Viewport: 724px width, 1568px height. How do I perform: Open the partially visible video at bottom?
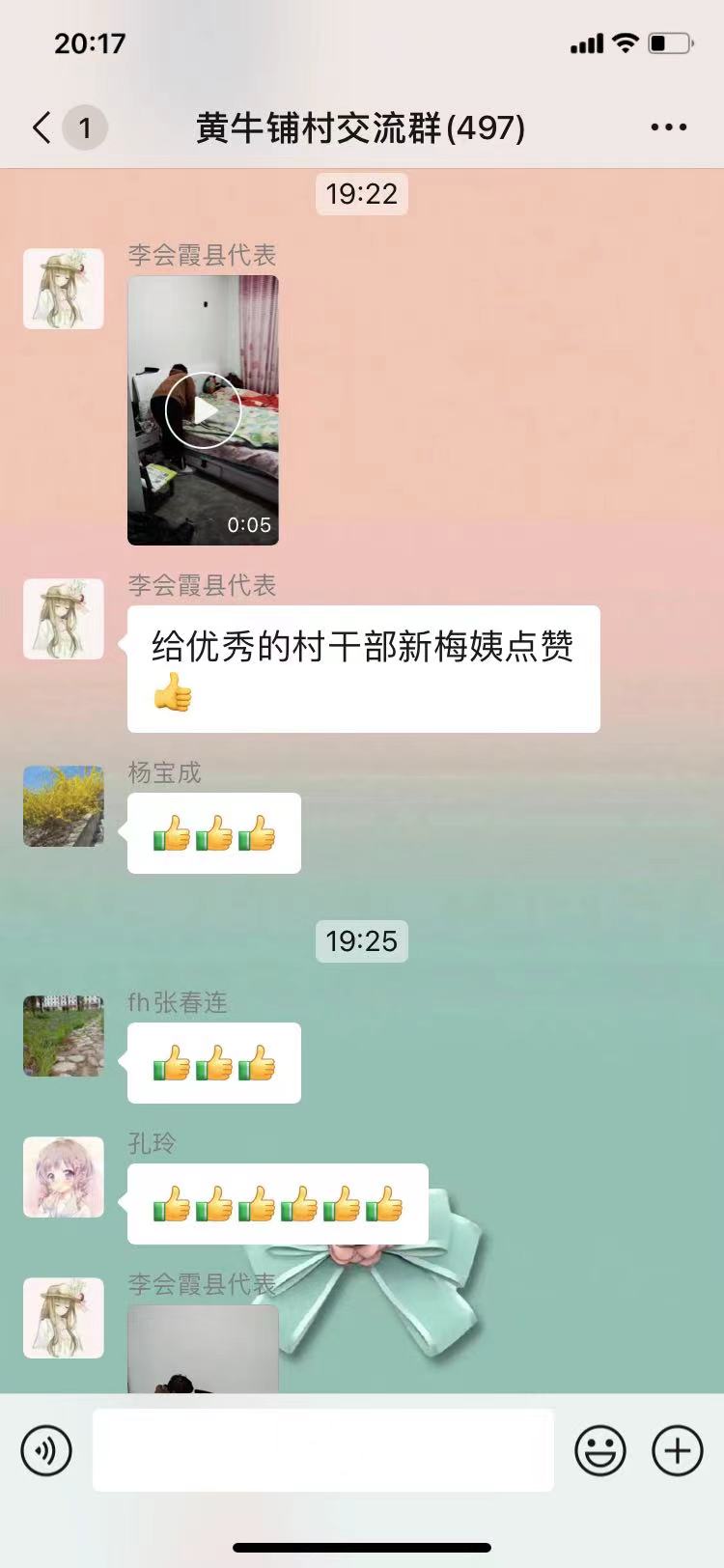(x=203, y=1349)
